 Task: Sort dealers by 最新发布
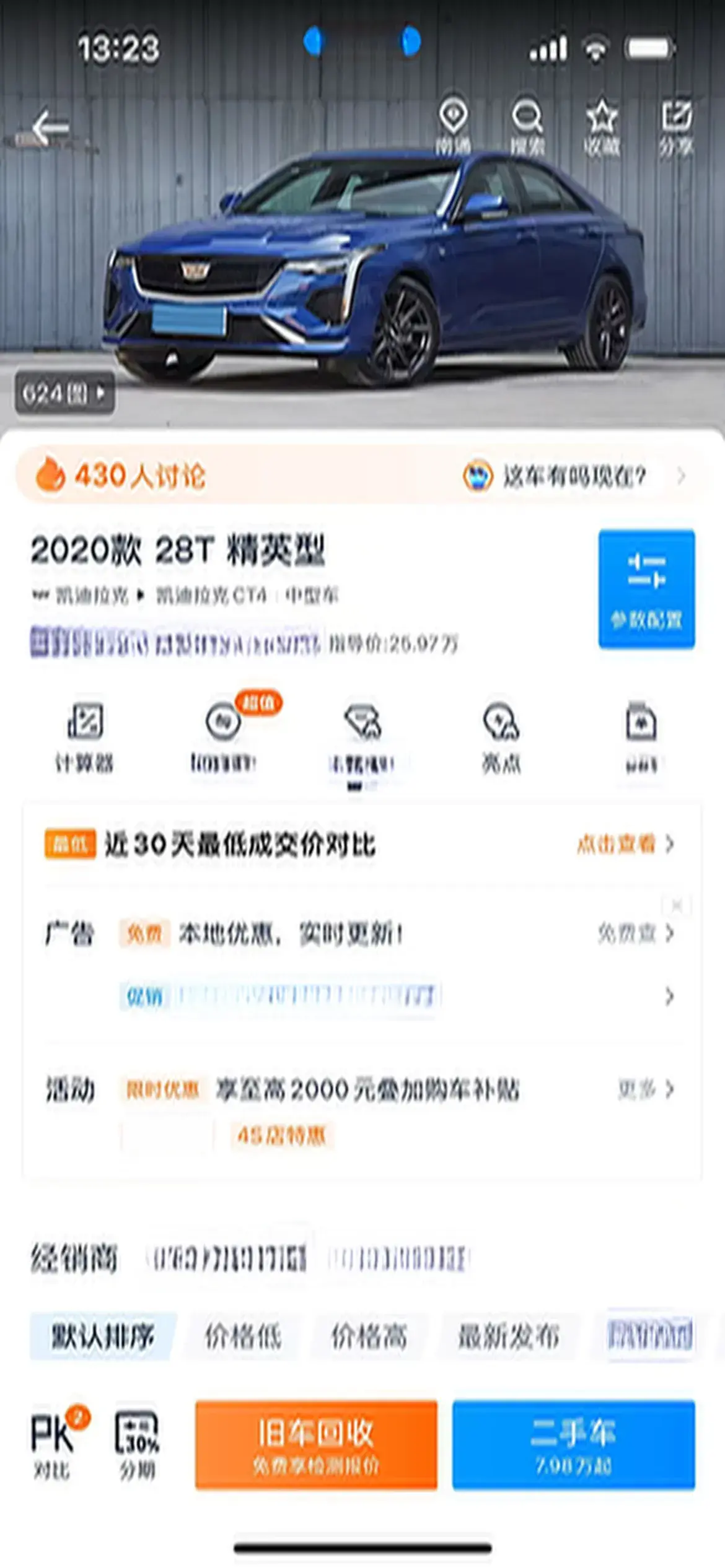(509, 1336)
